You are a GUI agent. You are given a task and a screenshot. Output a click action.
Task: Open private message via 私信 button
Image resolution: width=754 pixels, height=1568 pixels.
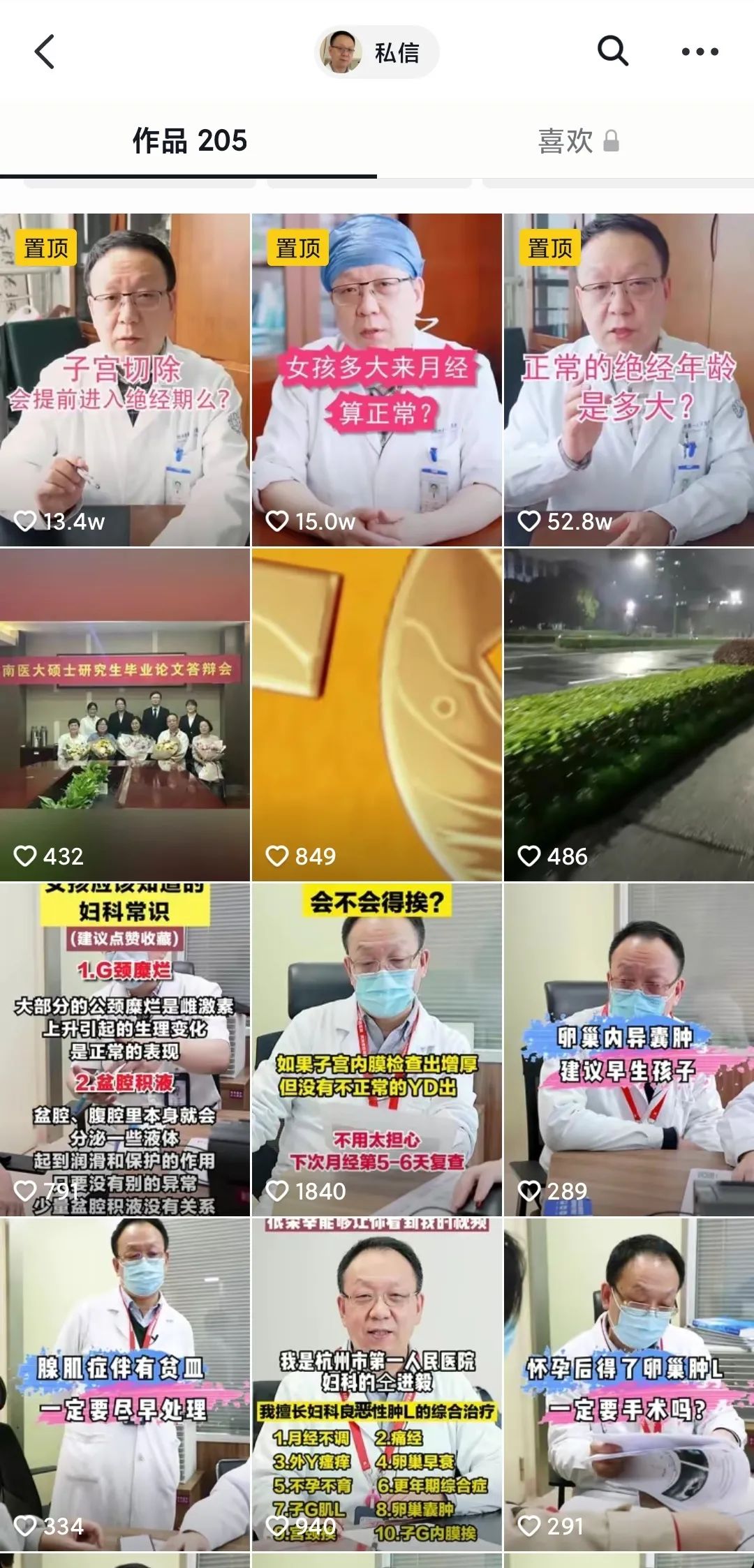click(x=377, y=52)
